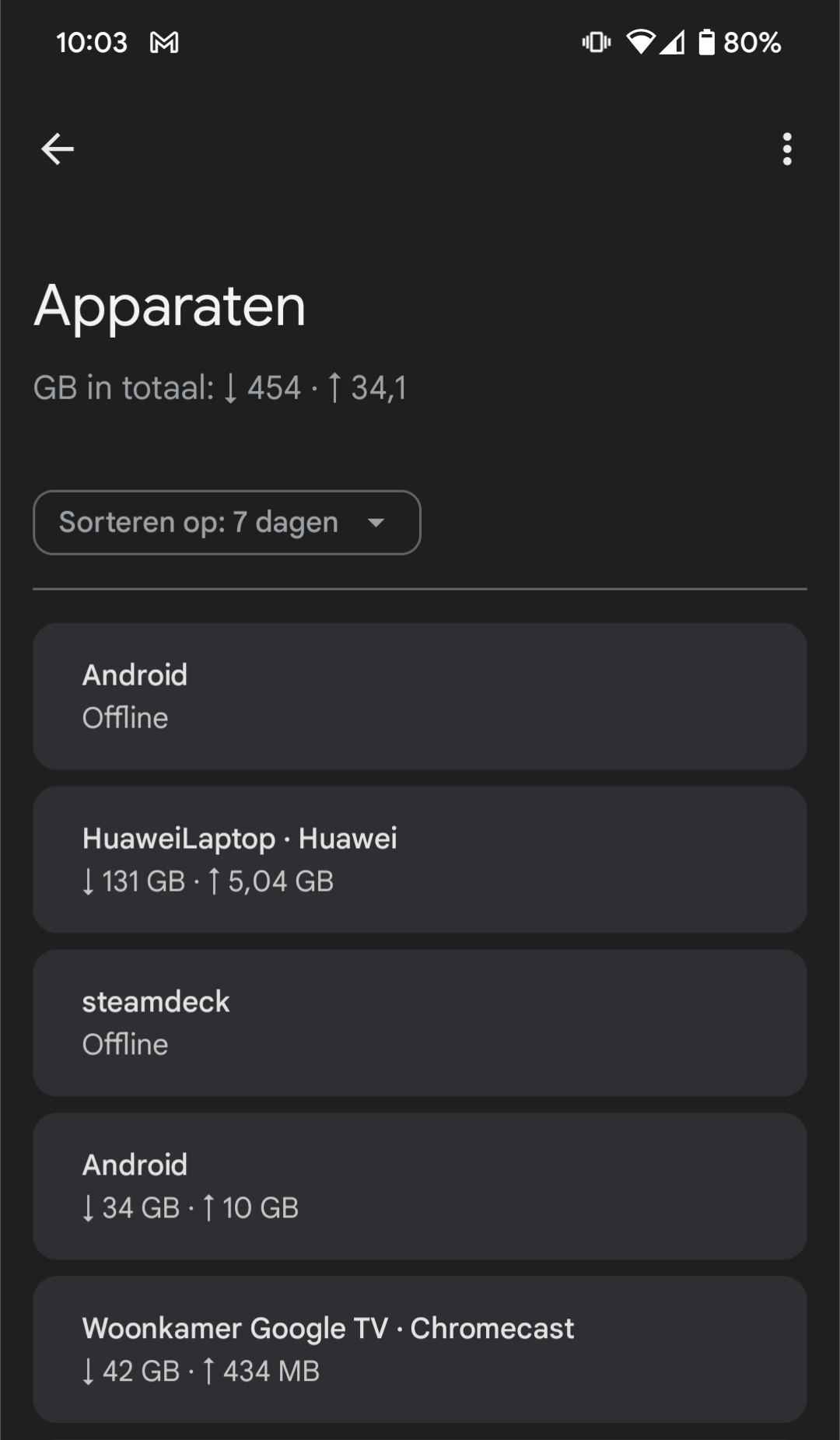The width and height of the screenshot is (840, 1440).
Task: Tap the mobile signal icon
Action: (674, 43)
